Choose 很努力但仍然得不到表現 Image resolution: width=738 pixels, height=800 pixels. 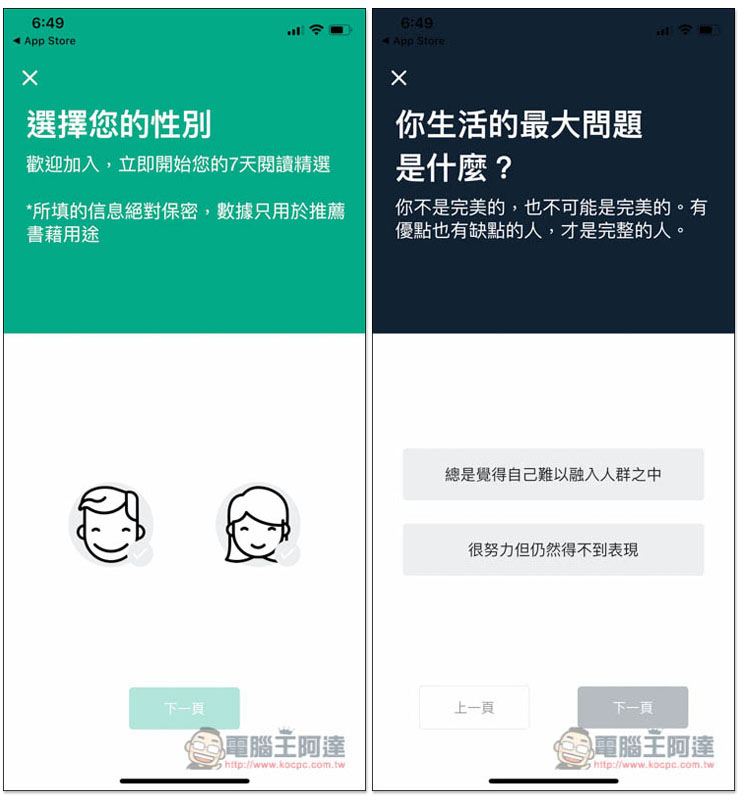(553, 550)
